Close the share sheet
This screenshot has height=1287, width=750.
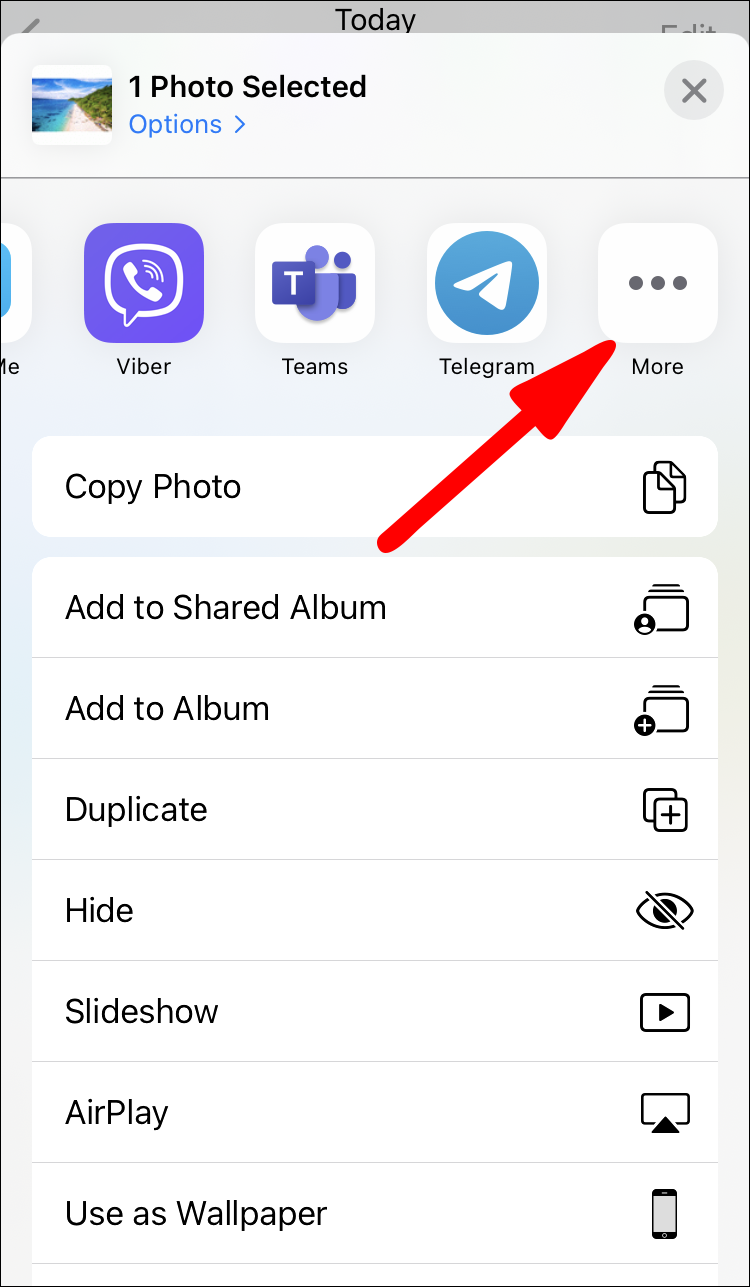coord(693,91)
